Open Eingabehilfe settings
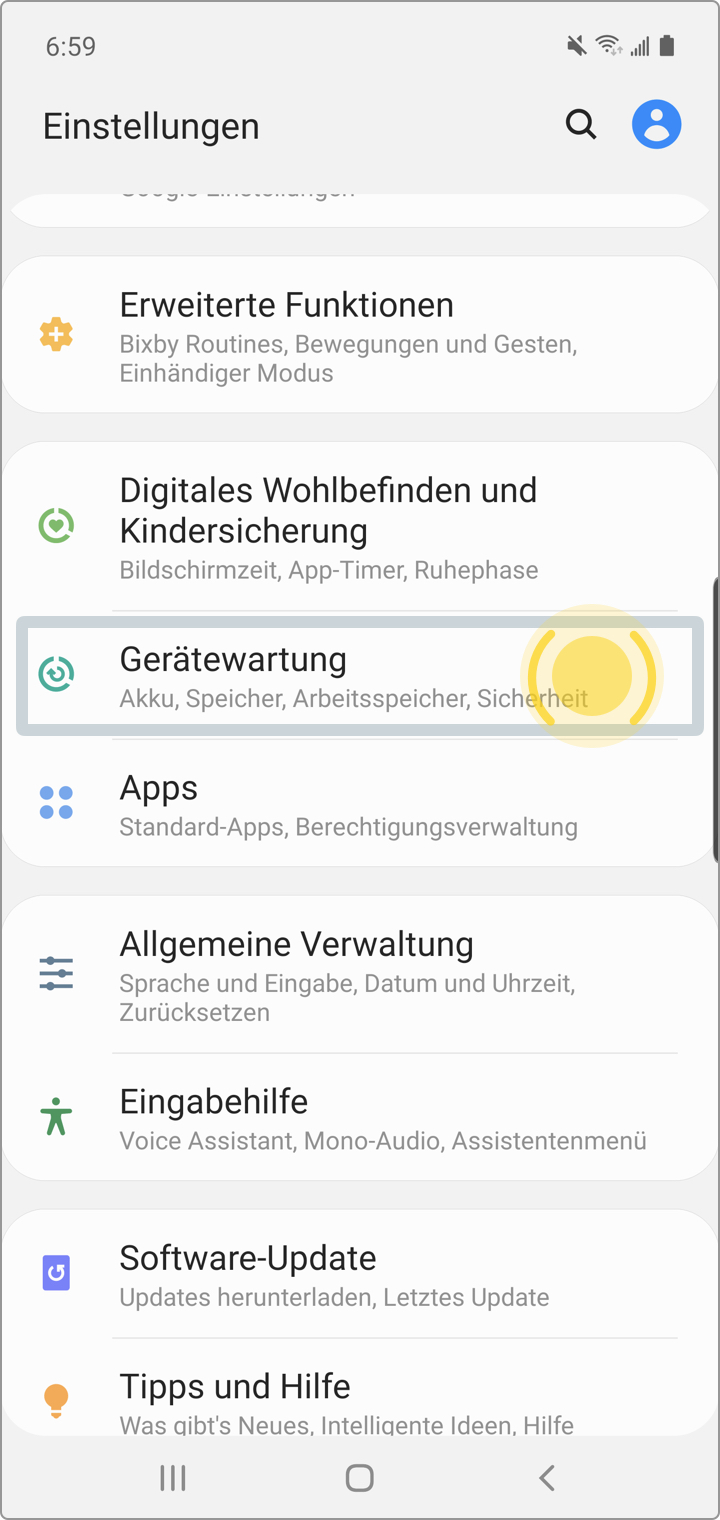The width and height of the screenshot is (720, 1520). point(360,1117)
